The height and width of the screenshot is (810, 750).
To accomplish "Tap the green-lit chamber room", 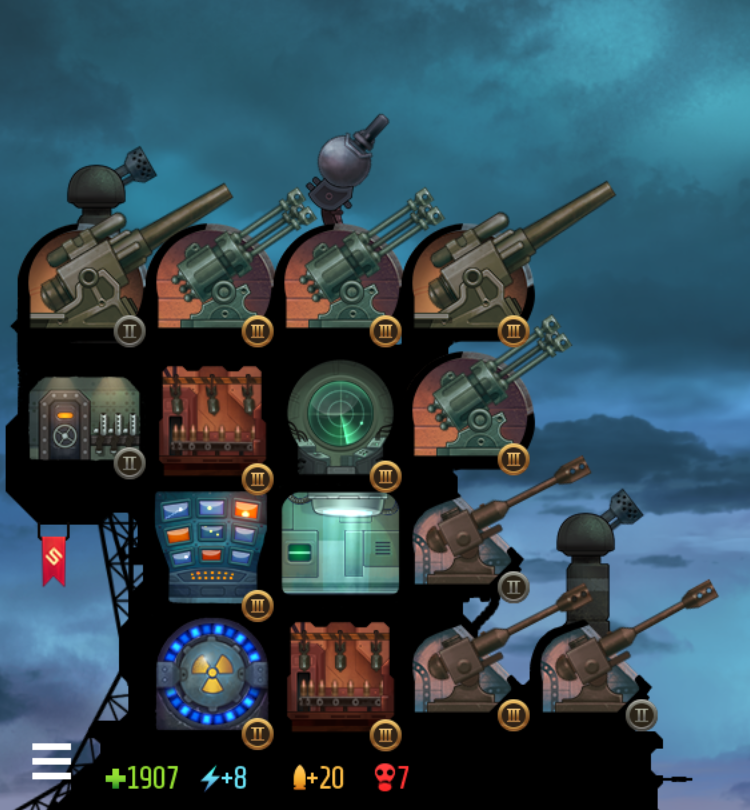I will pyautogui.click(x=340, y=544).
